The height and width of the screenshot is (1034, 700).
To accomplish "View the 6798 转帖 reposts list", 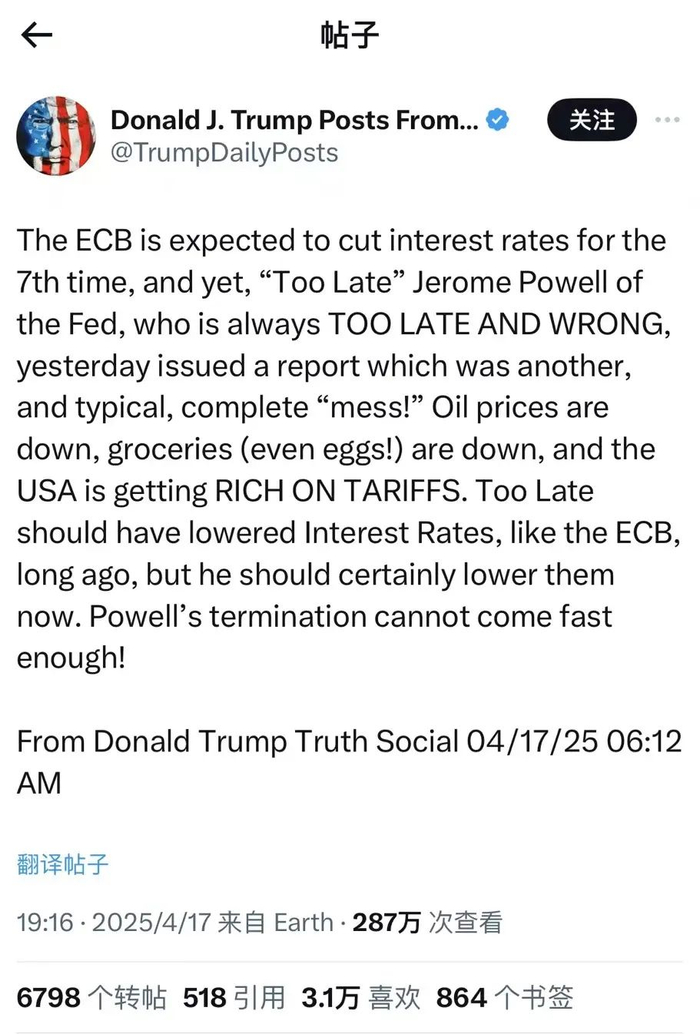I will click(92, 997).
